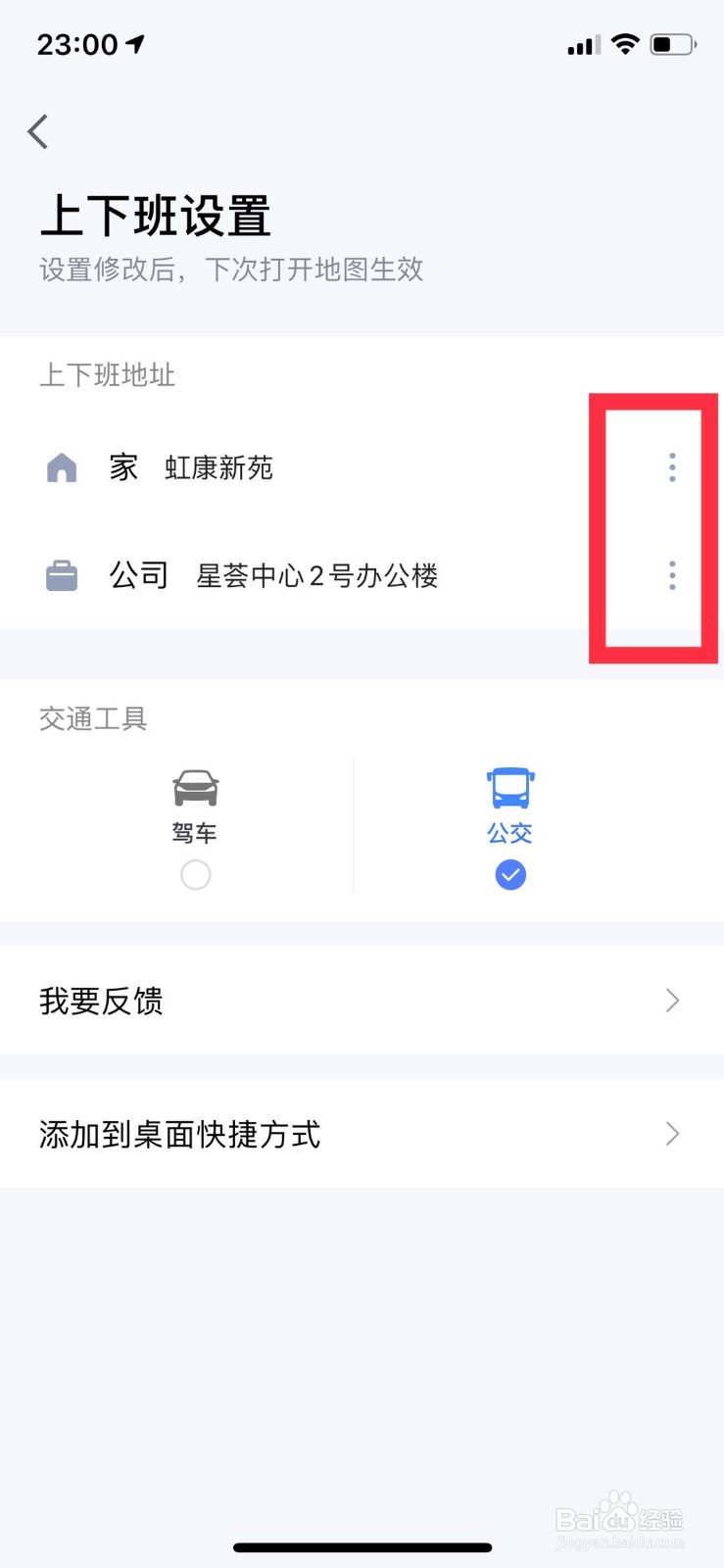Open the three-dot menu for 家
The height and width of the screenshot is (1568, 724).
[671, 467]
